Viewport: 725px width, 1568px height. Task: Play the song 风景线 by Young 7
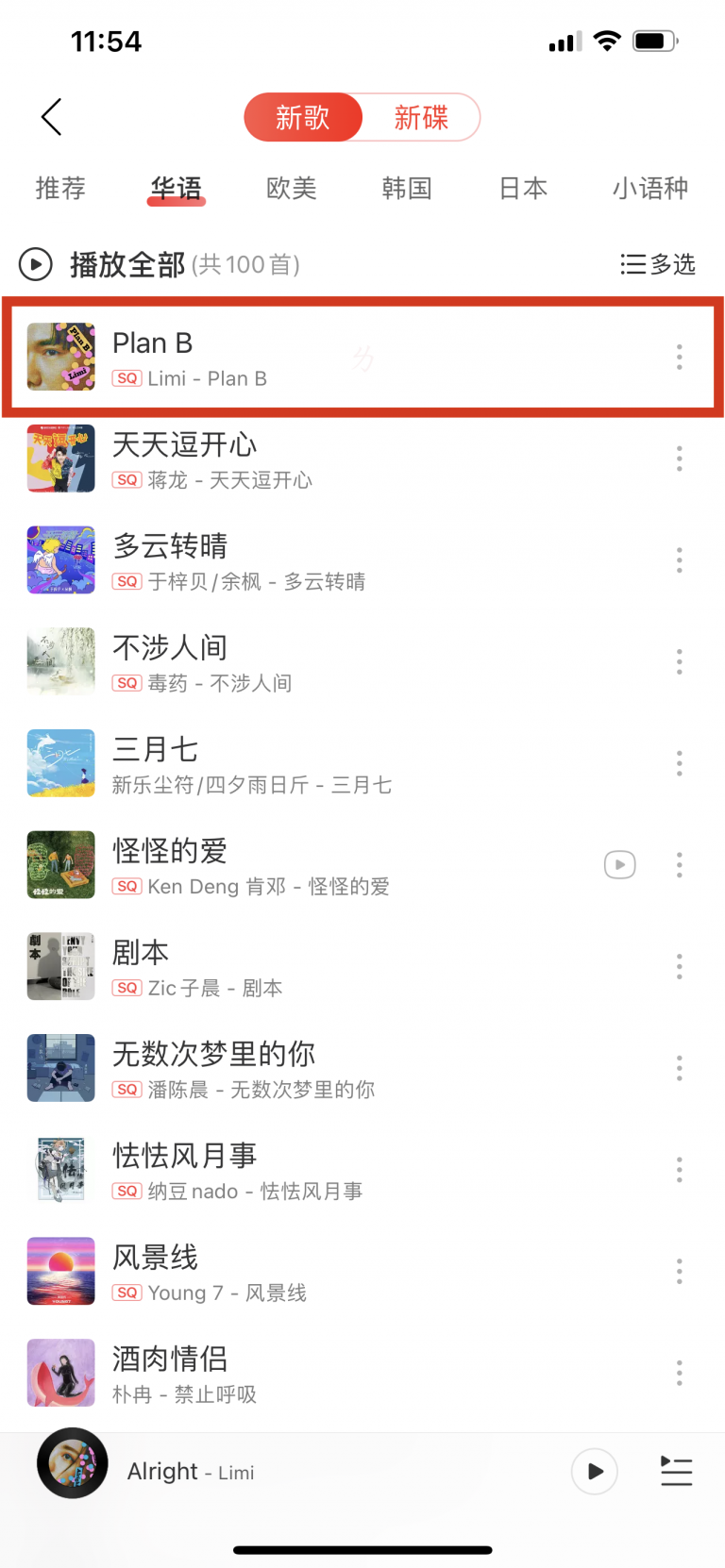tap(283, 1272)
